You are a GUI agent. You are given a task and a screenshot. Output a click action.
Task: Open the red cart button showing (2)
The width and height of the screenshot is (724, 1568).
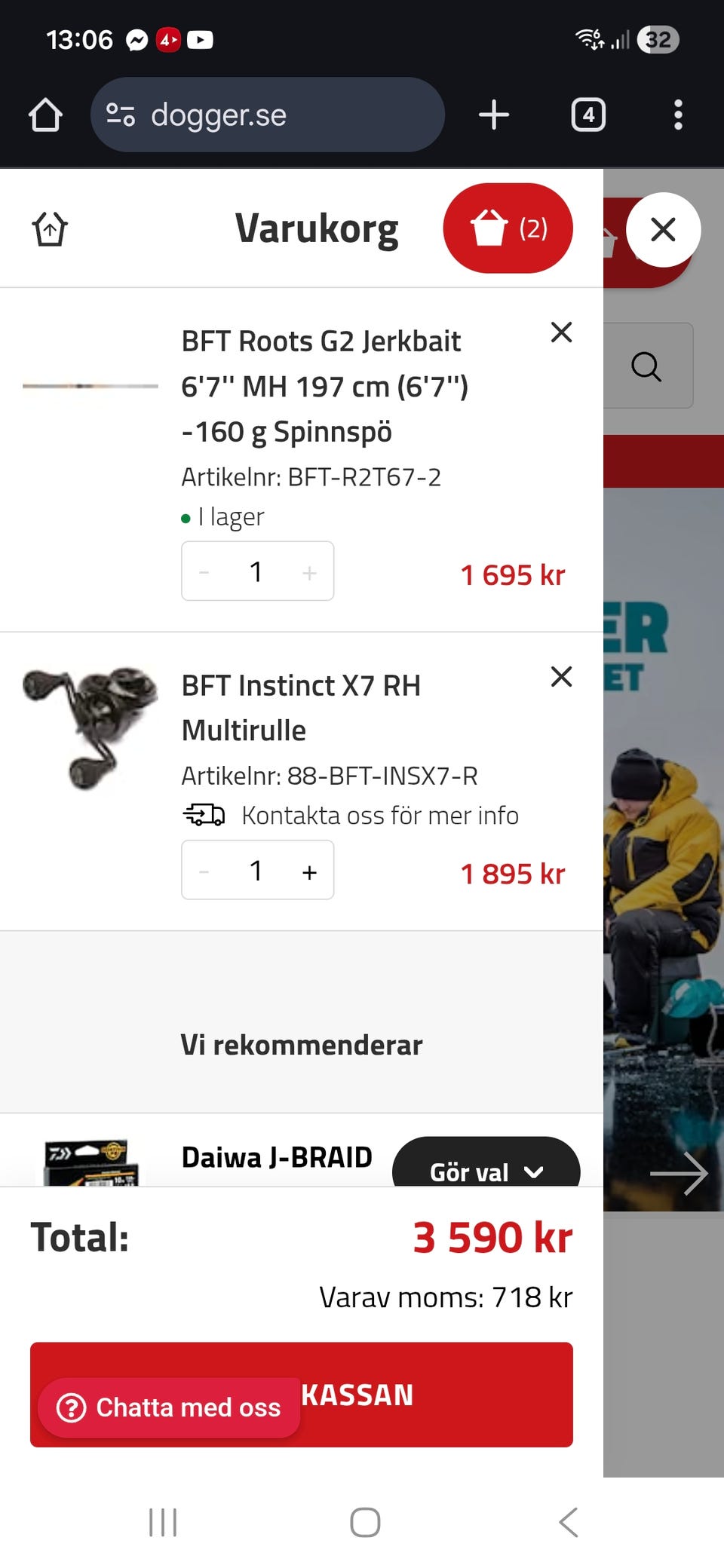pos(508,228)
